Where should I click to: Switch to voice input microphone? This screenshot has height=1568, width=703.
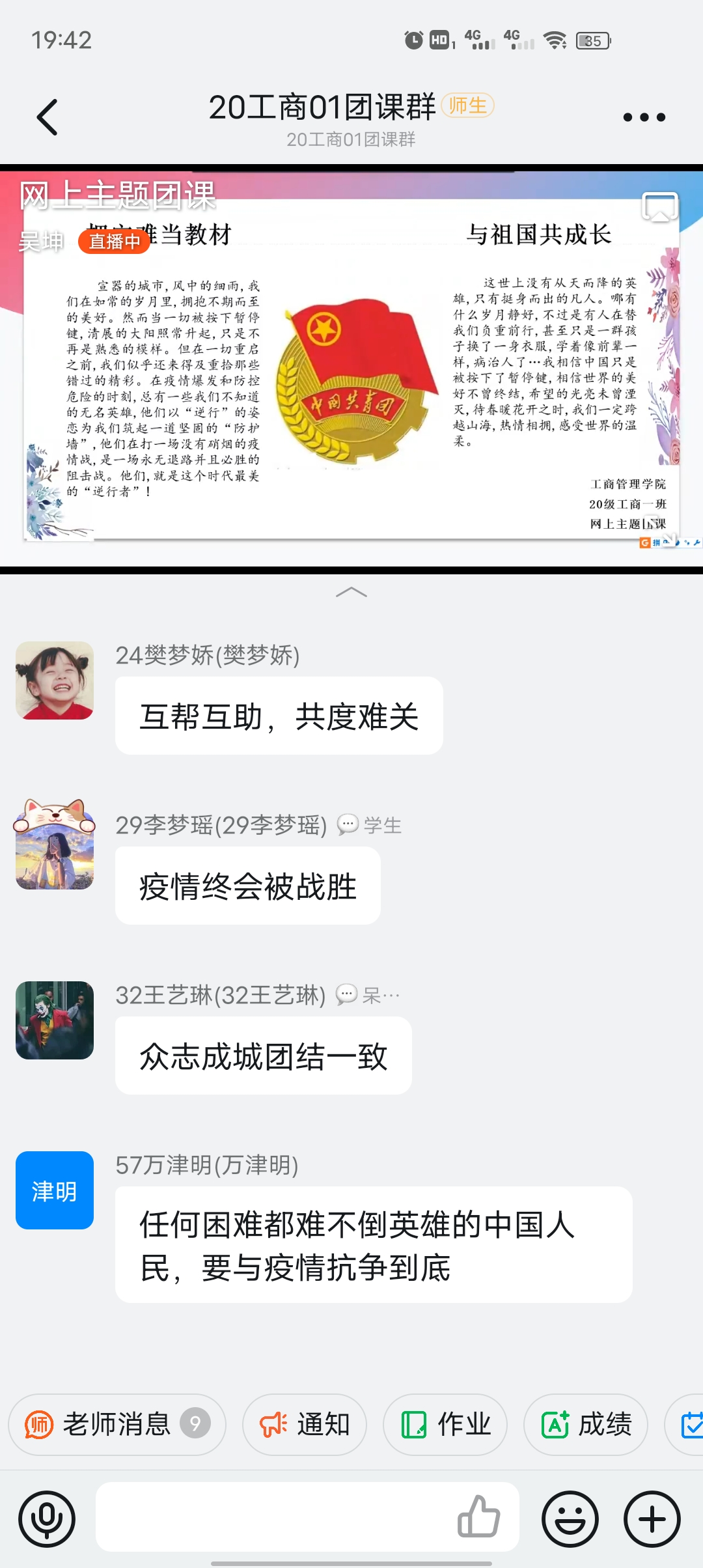47,1519
